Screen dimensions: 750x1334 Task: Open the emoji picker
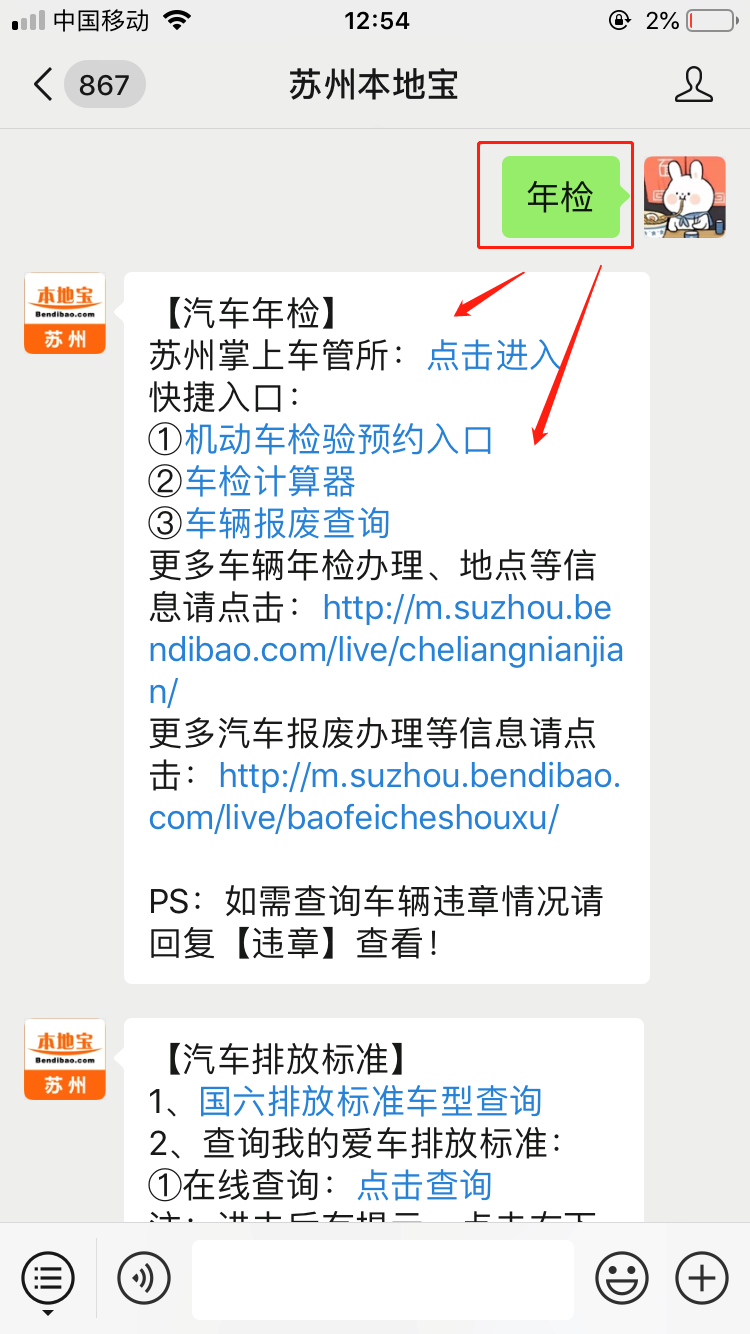pyautogui.click(x=621, y=1278)
